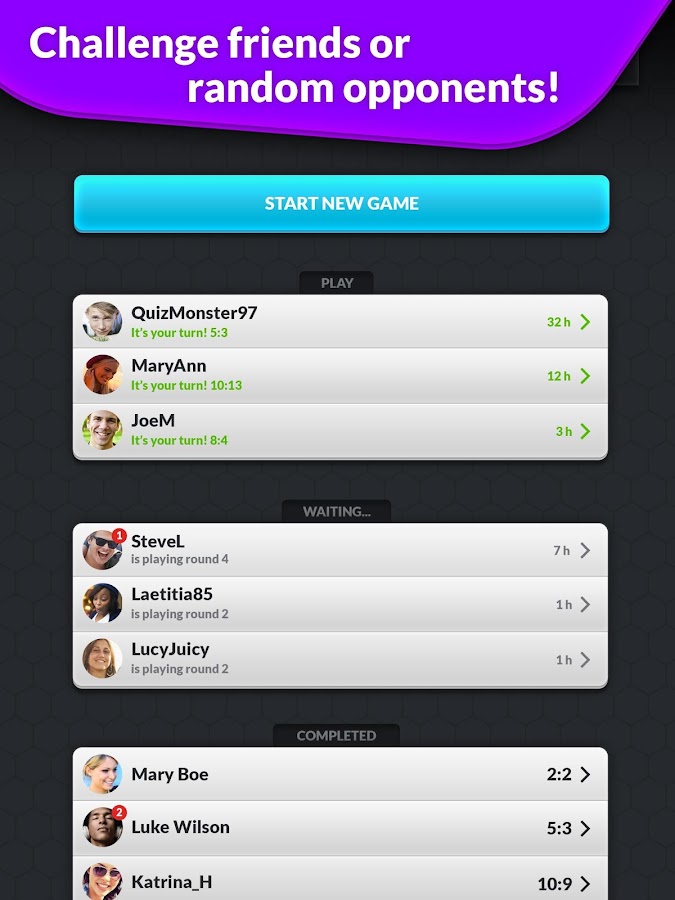
Task: Open the JoeM match
Action: click(x=340, y=431)
